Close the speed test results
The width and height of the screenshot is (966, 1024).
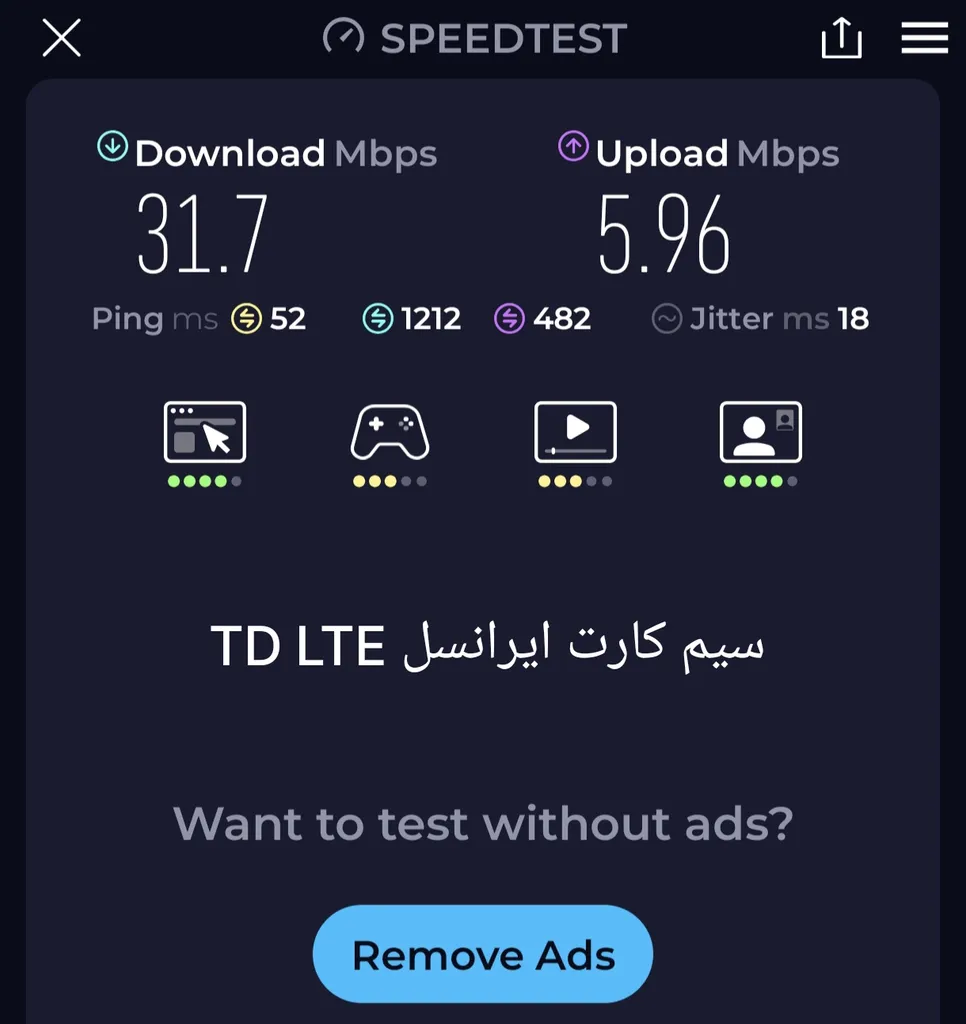pos(61,39)
